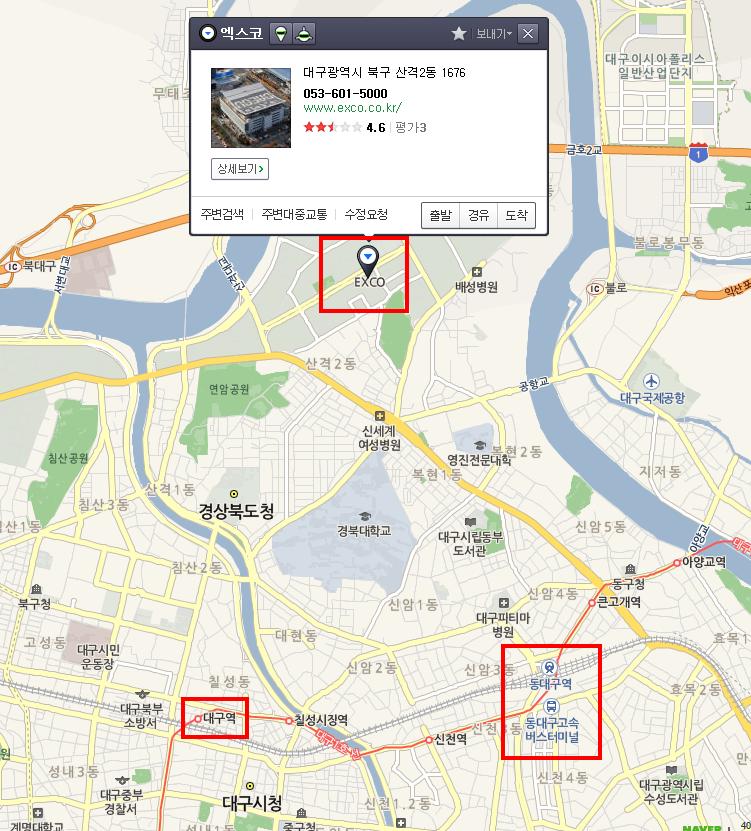Screen dimensions: 751x831
Task: Tap the 엑스코 building photo thumbnail
Action: [250, 107]
